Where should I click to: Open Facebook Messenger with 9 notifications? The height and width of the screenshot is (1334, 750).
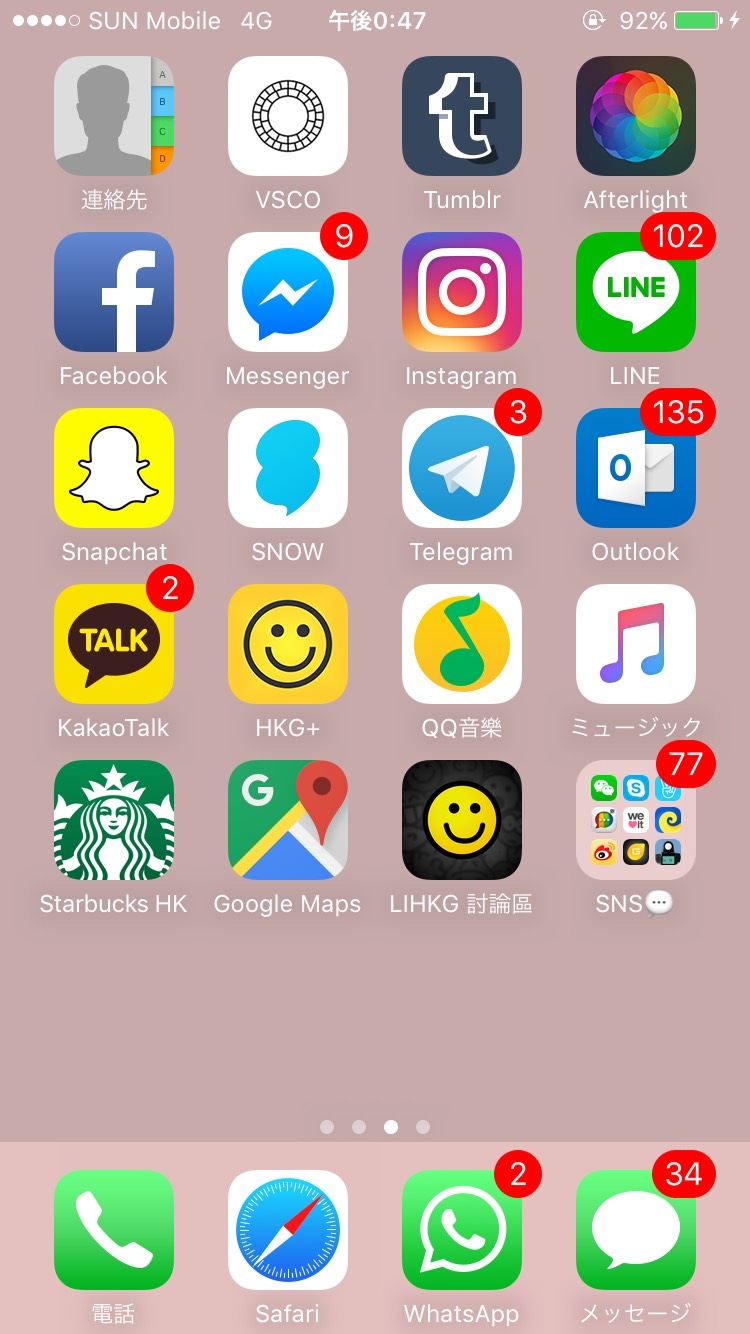point(287,291)
